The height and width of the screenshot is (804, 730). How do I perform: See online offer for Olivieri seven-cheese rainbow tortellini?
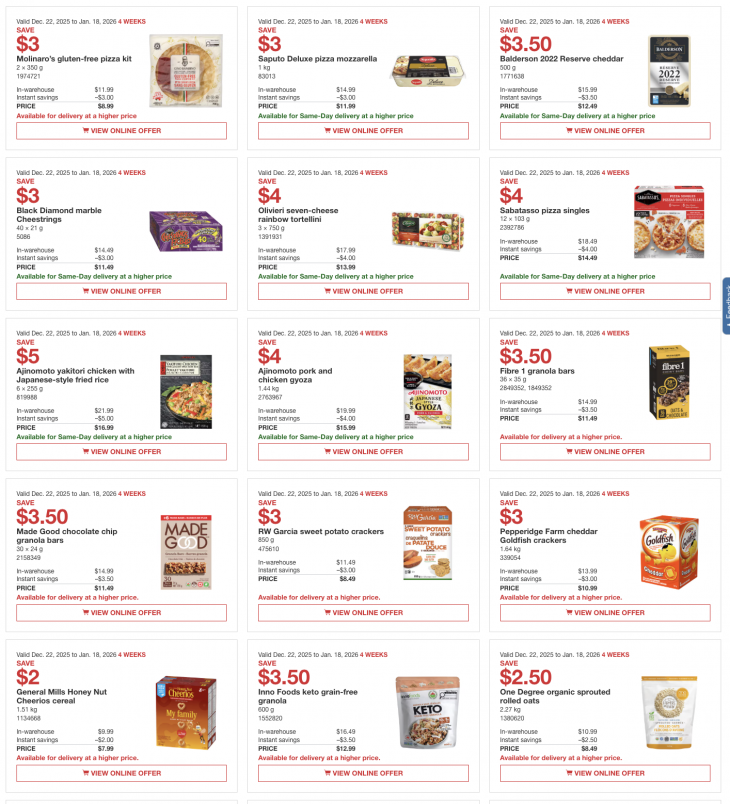click(x=363, y=291)
